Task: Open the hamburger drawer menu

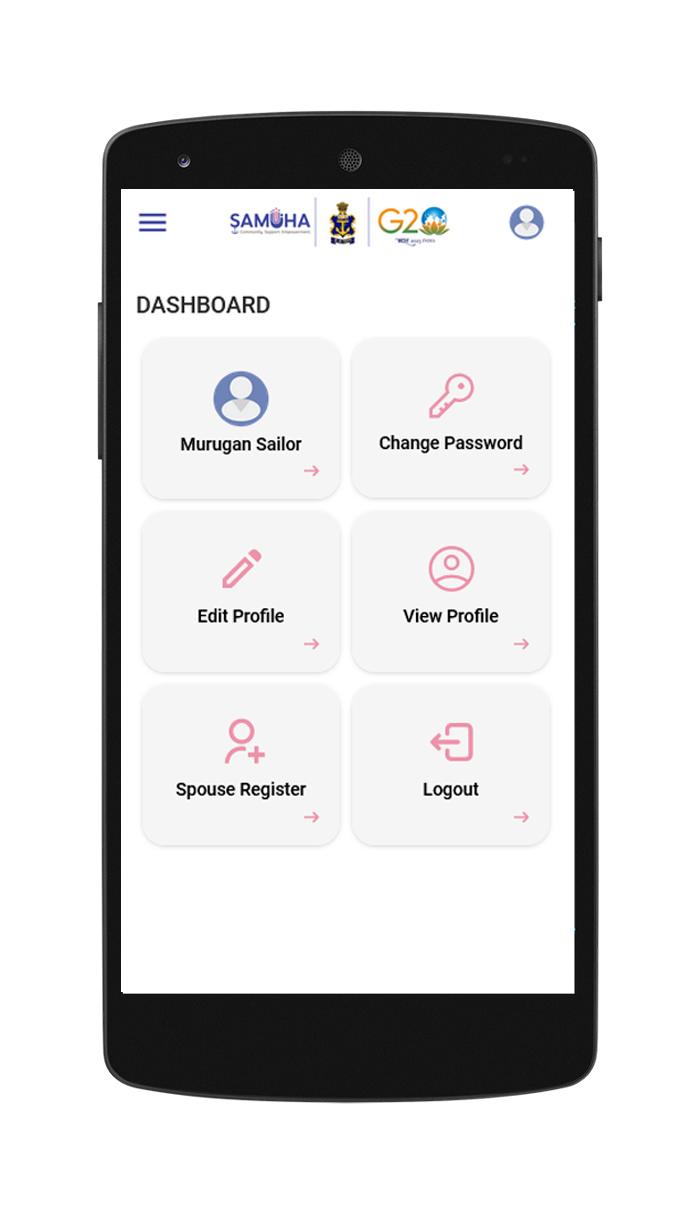Action: (152, 222)
